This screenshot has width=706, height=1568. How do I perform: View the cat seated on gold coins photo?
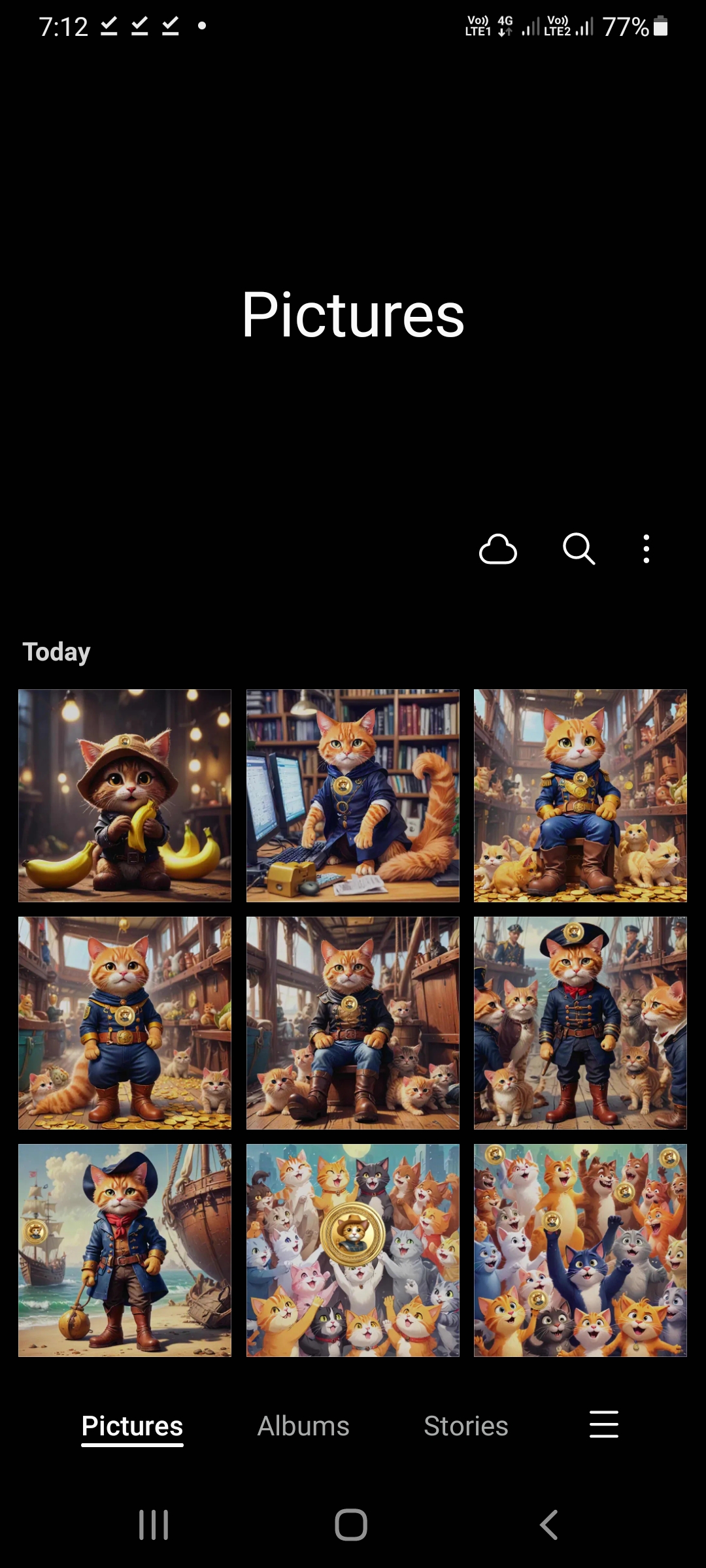coord(580,796)
